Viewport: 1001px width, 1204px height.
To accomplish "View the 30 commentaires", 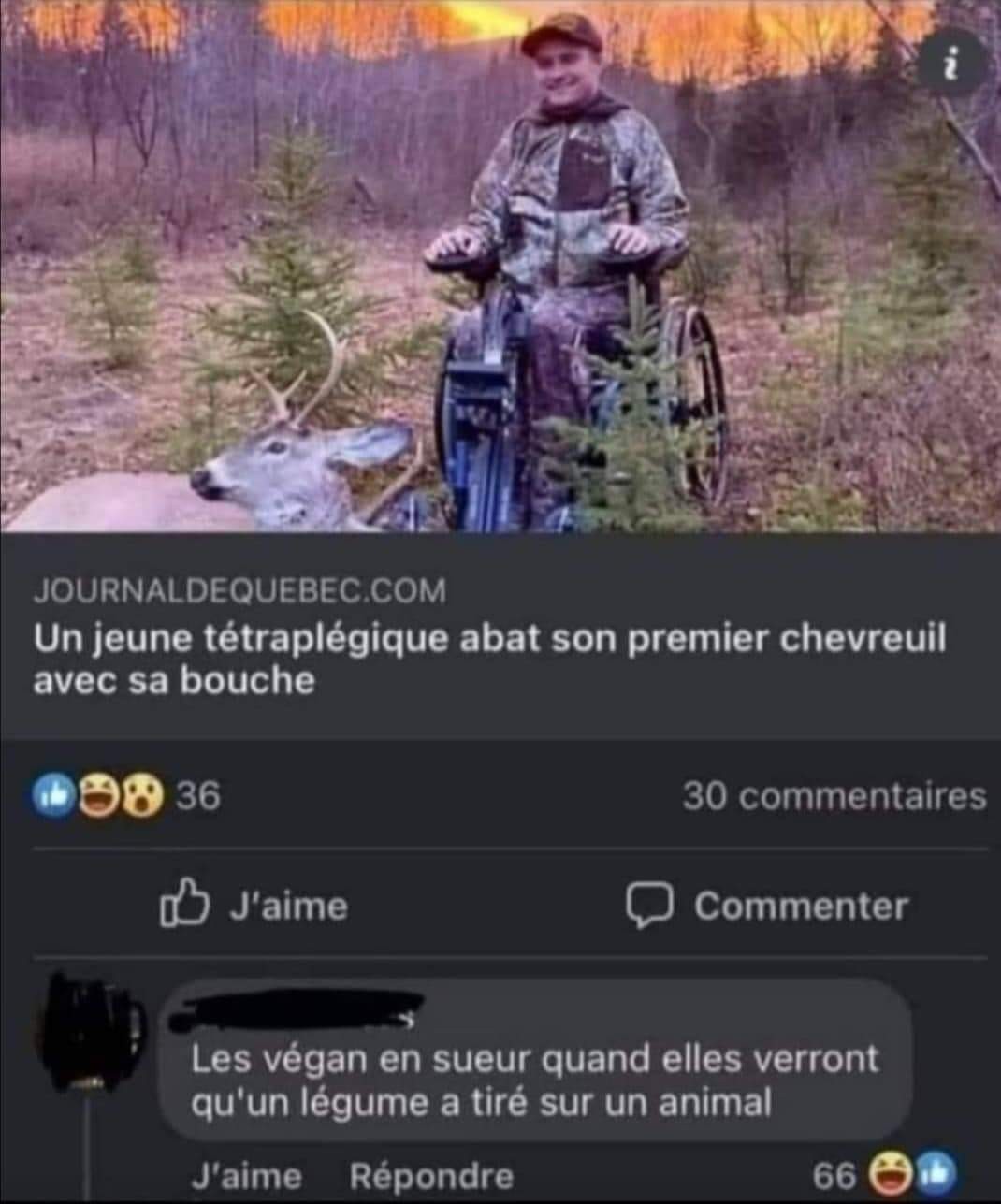I will (834, 796).
